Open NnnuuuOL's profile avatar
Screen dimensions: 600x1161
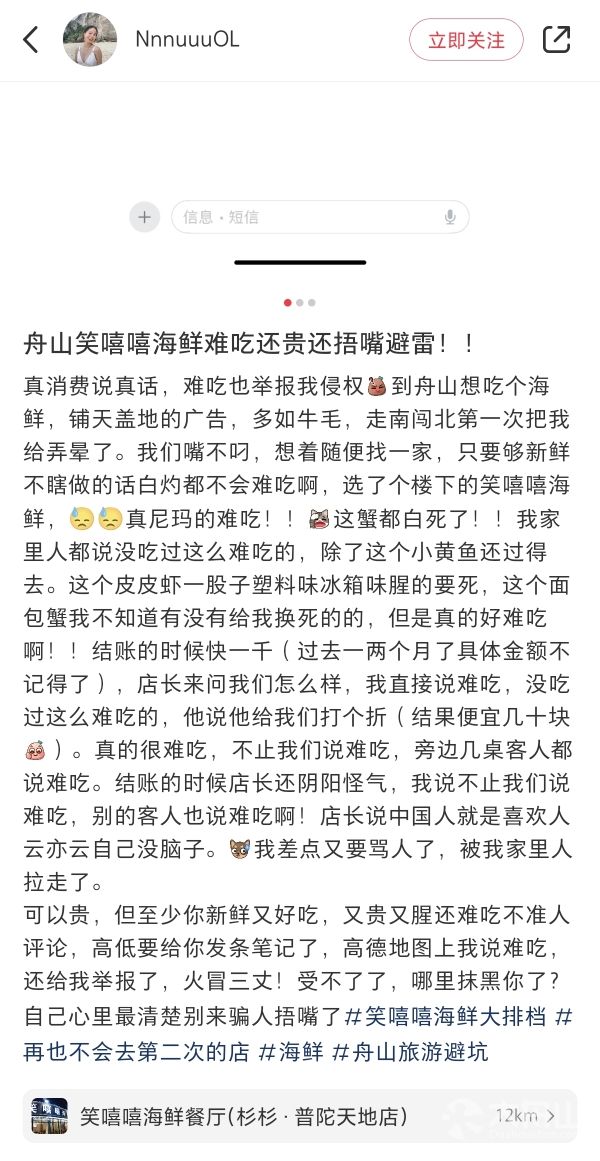90,39
